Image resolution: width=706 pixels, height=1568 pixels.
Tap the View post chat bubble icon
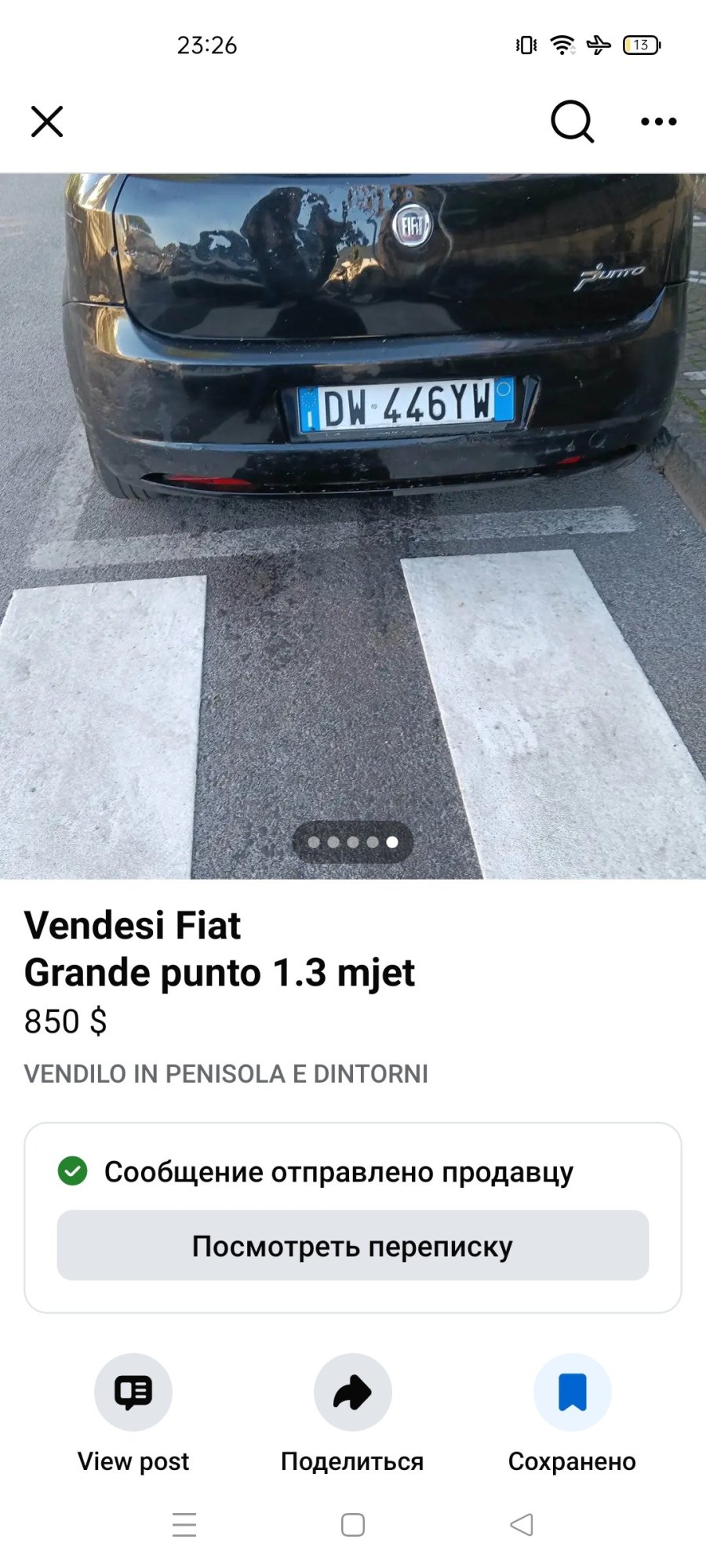coord(132,1392)
